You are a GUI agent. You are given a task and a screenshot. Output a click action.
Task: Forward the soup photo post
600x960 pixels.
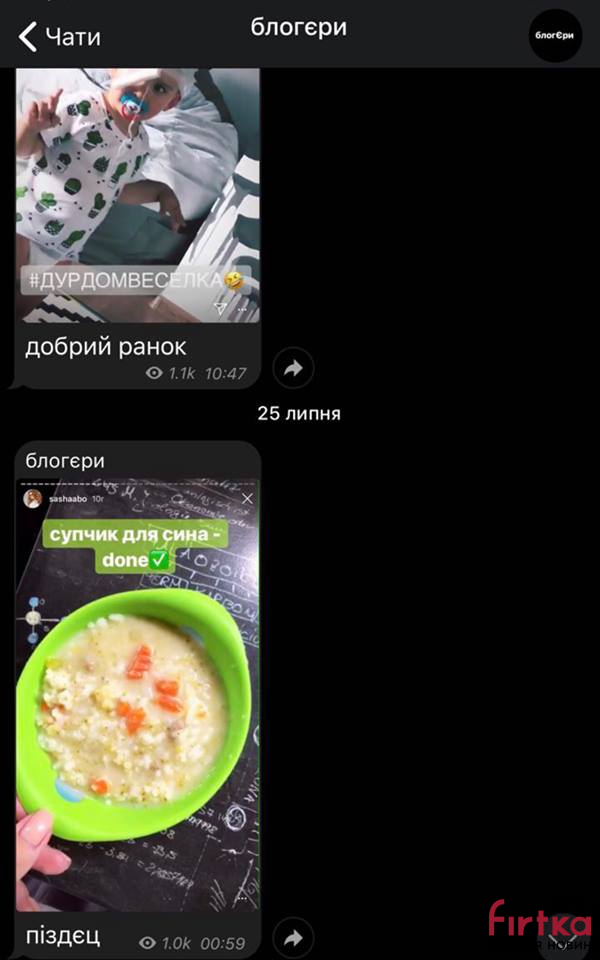(293, 937)
